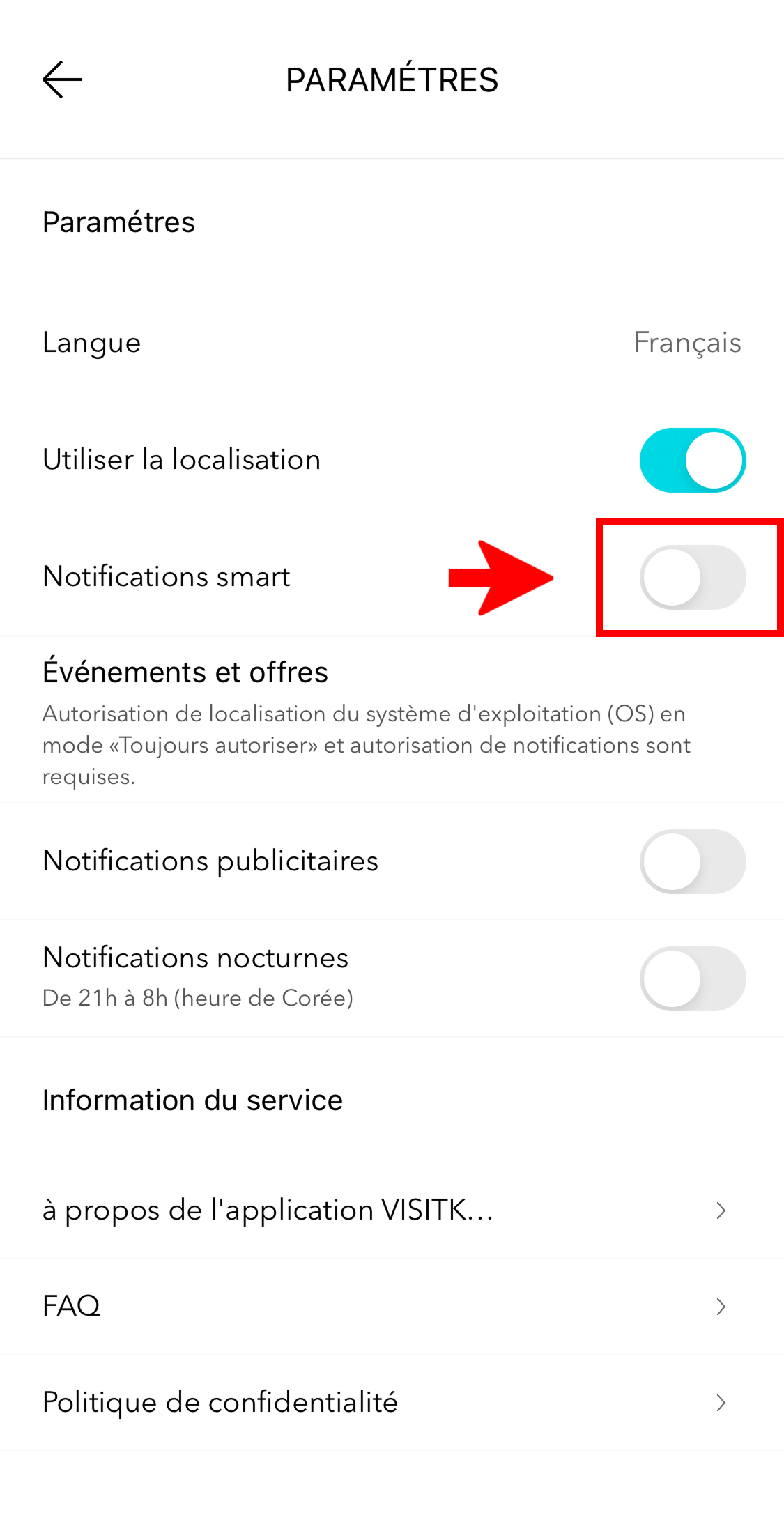784x1522 pixels.
Task: Open the Langue setting row
Action: 392,343
